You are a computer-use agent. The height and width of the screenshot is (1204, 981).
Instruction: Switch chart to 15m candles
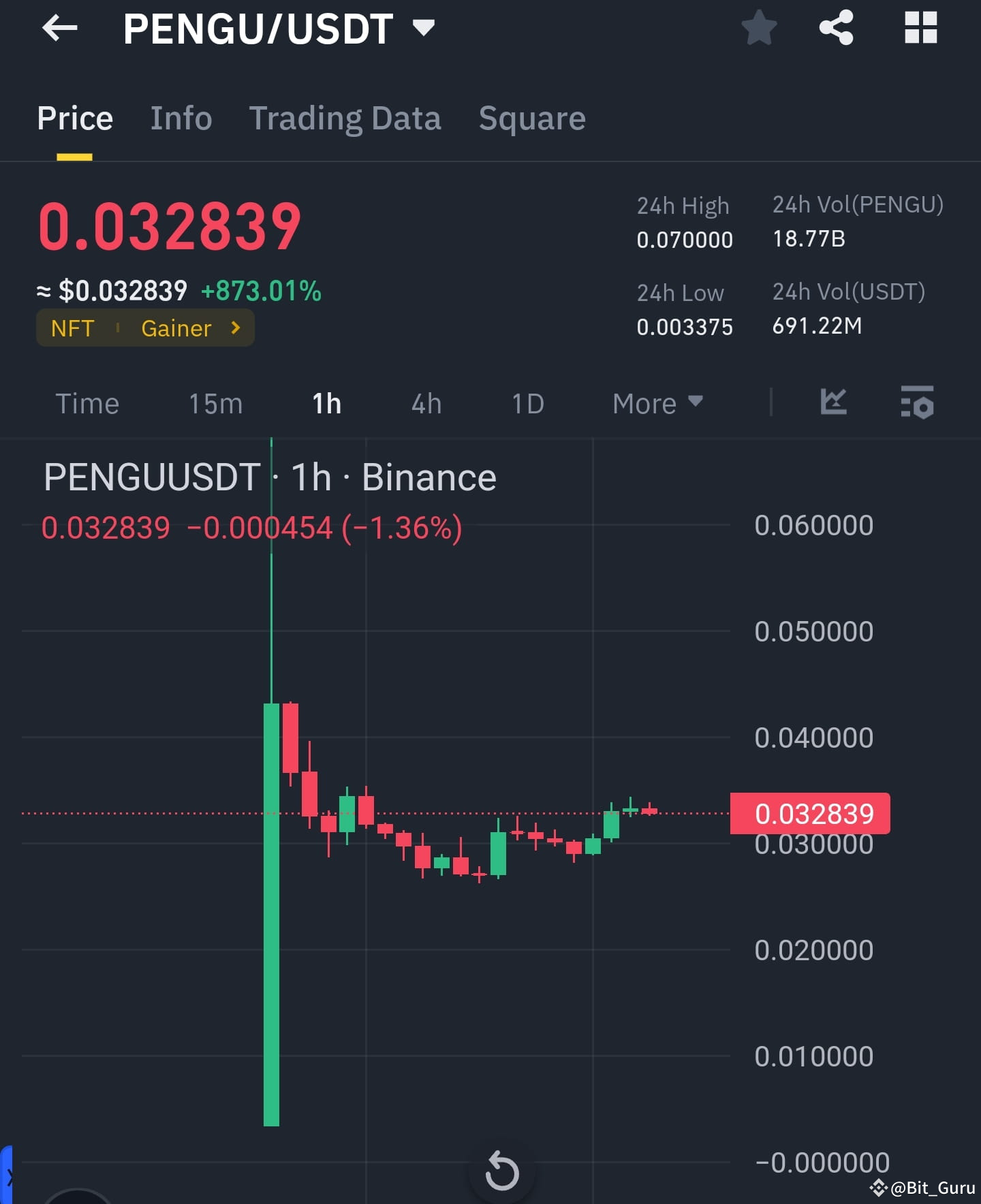pos(215,403)
